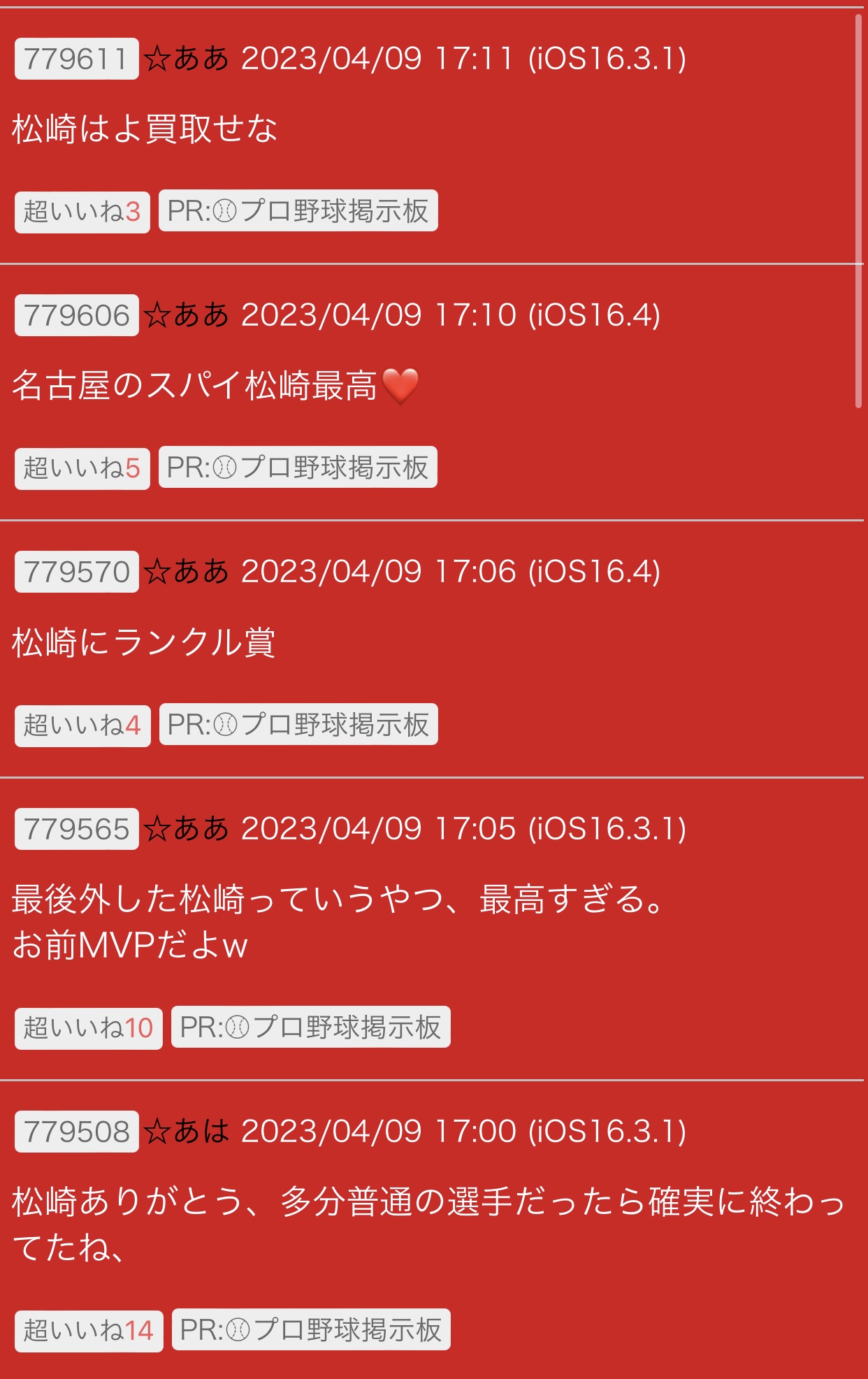Tap post number 779611
Viewport: 868px width, 1379px height.
pos(76,59)
